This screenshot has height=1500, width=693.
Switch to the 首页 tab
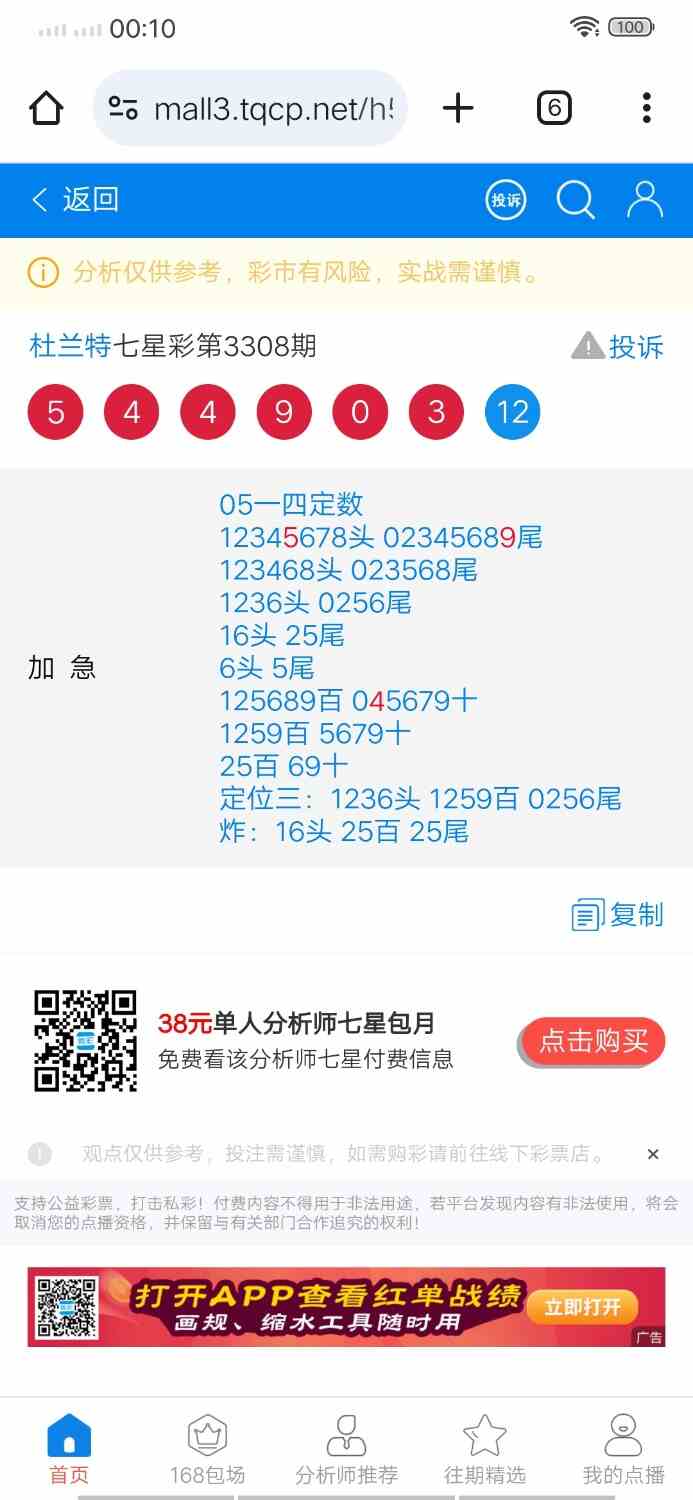point(69,1450)
